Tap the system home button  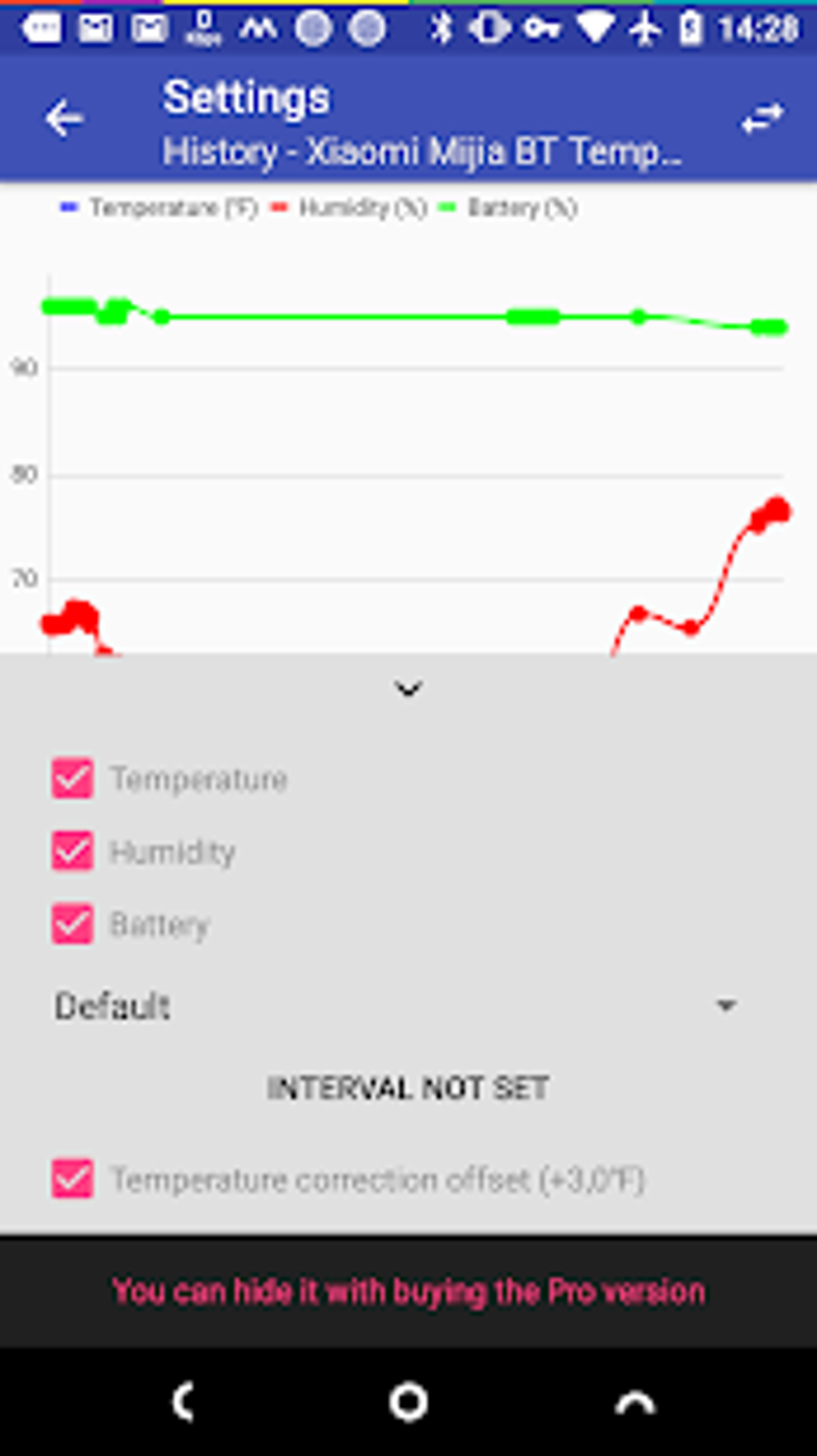coord(408,1402)
